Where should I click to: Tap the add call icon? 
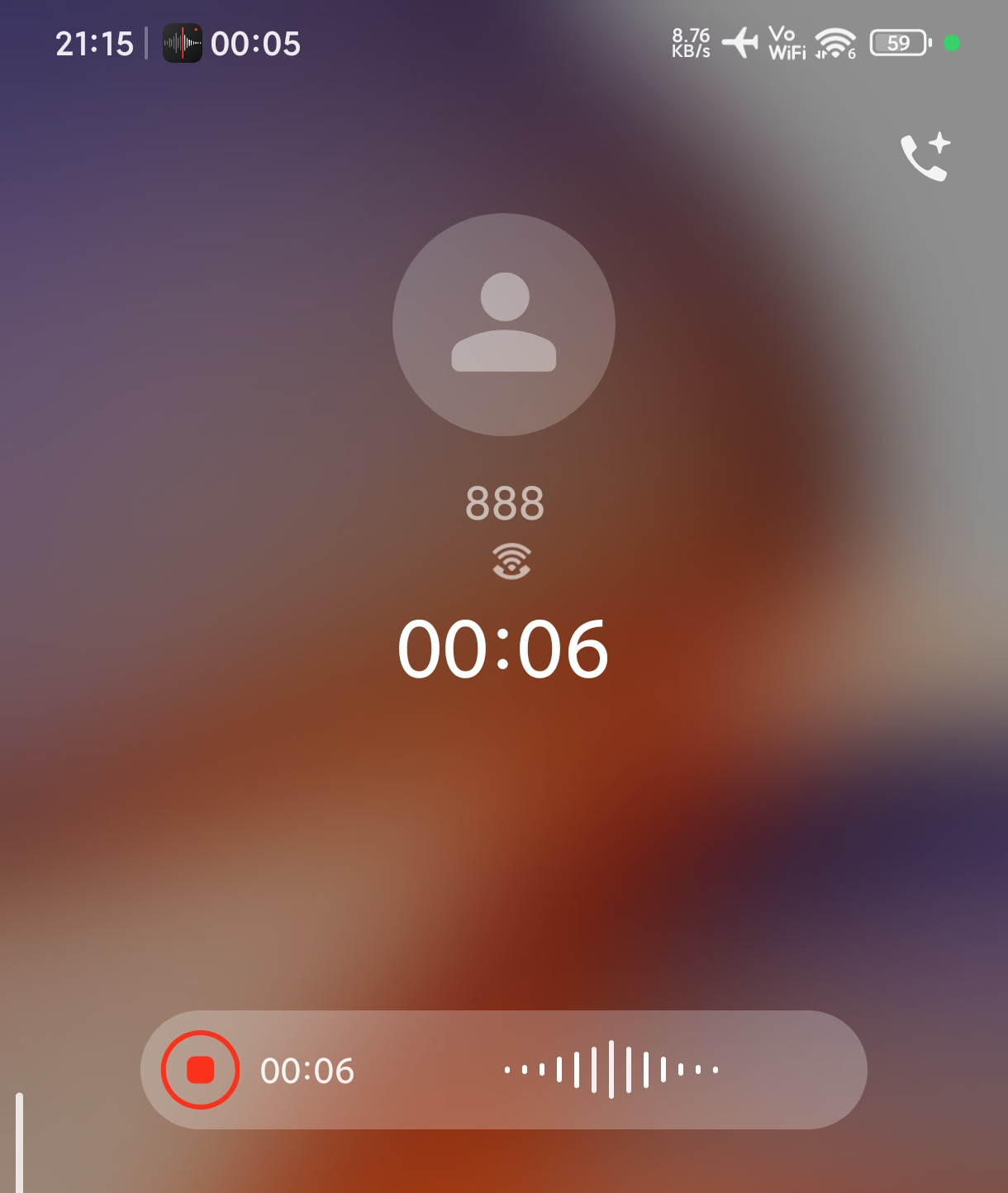(925, 158)
